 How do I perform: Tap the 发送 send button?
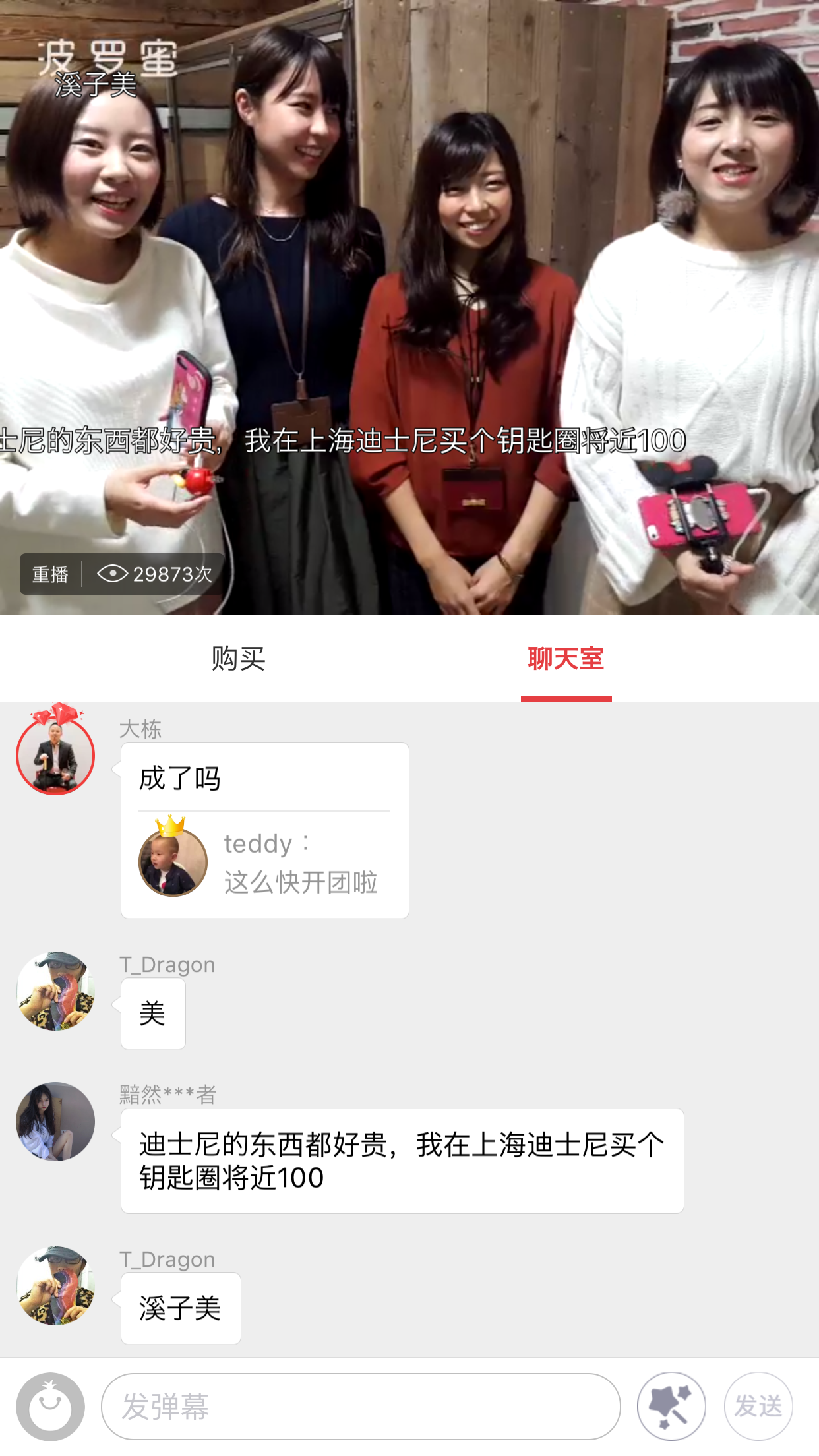coord(758,1407)
